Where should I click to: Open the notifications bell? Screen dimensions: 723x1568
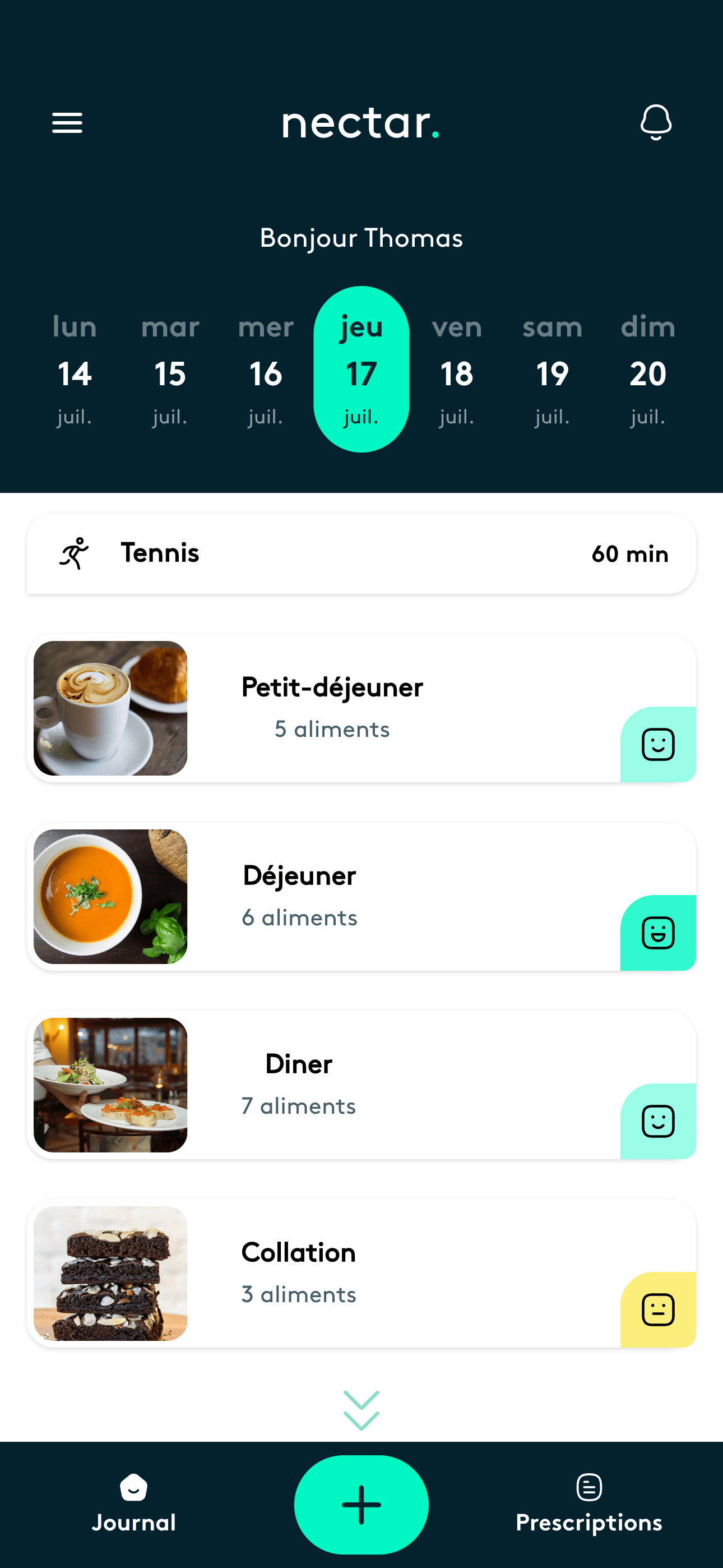[x=655, y=122]
